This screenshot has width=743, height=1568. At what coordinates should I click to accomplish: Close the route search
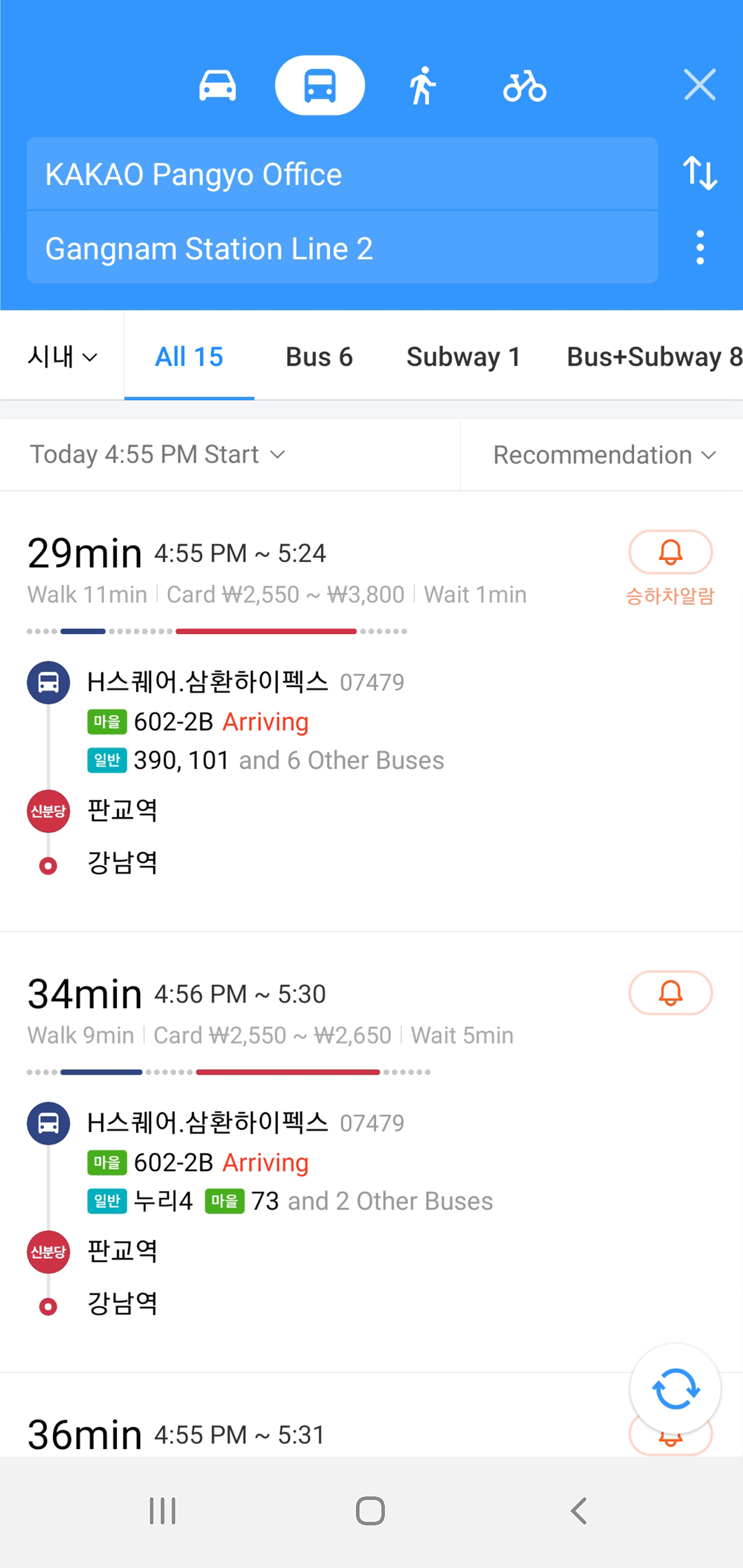(x=699, y=84)
